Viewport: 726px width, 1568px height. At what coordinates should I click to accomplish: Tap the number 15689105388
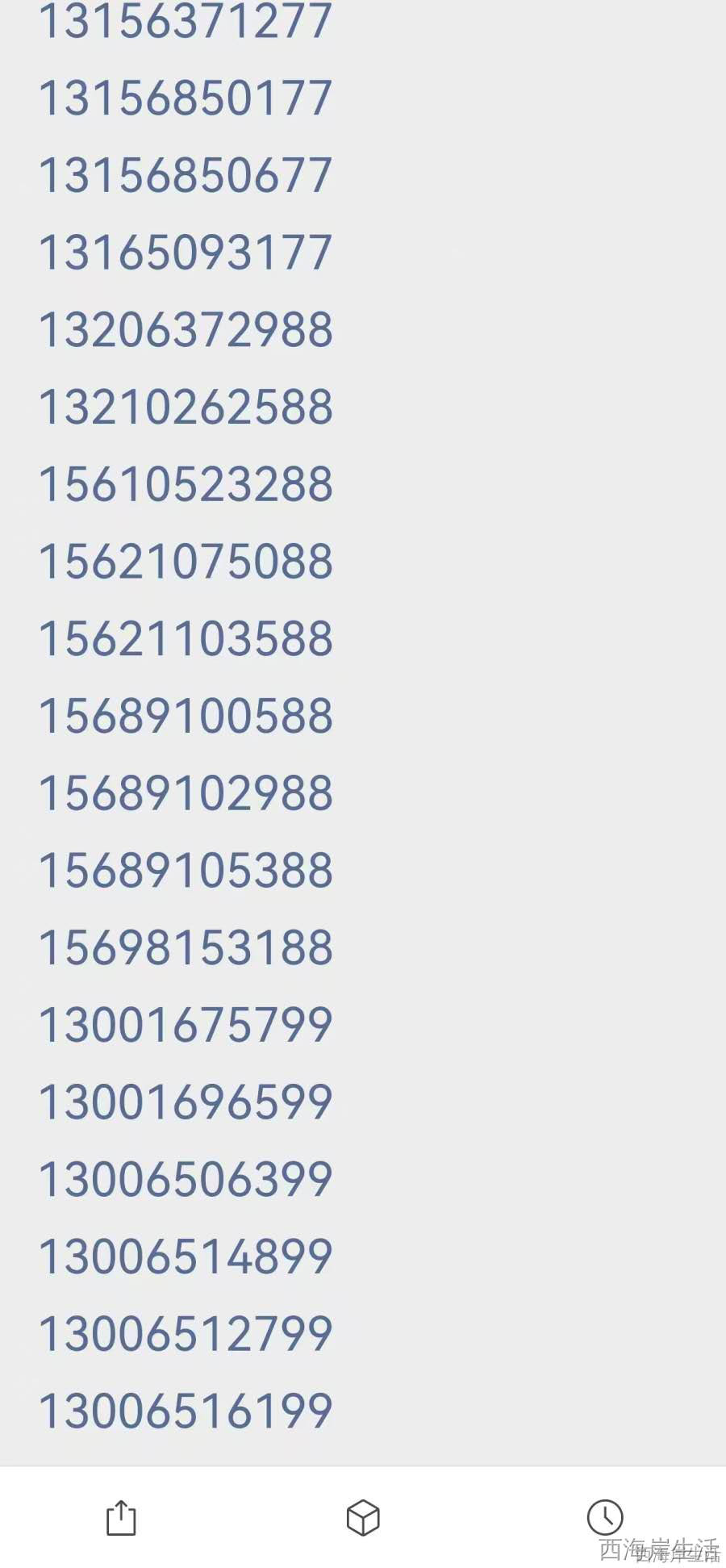[x=186, y=871]
